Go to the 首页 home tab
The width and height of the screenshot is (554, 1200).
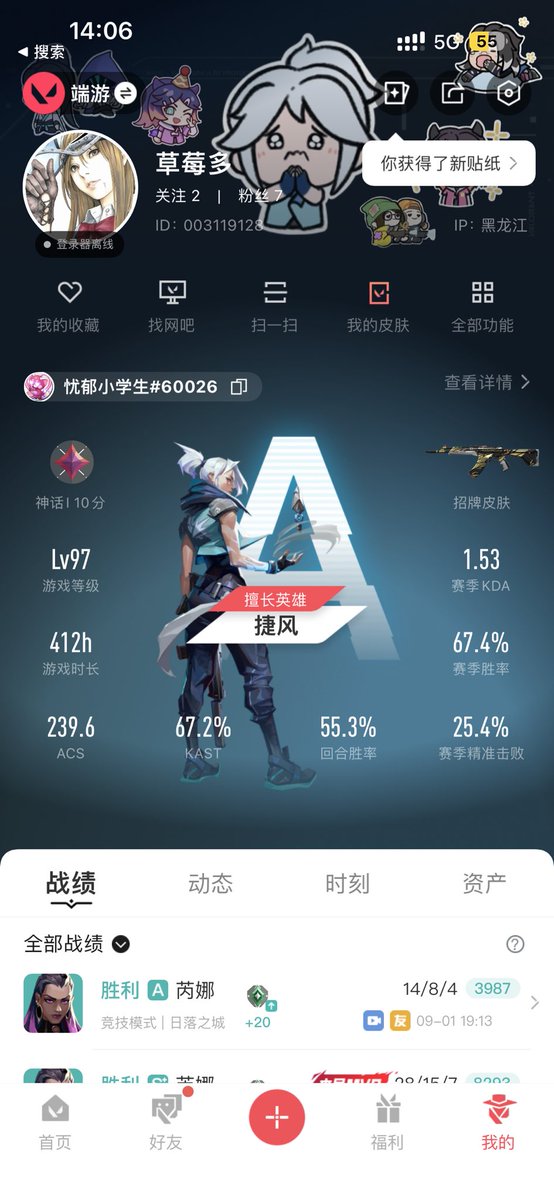tap(55, 1122)
